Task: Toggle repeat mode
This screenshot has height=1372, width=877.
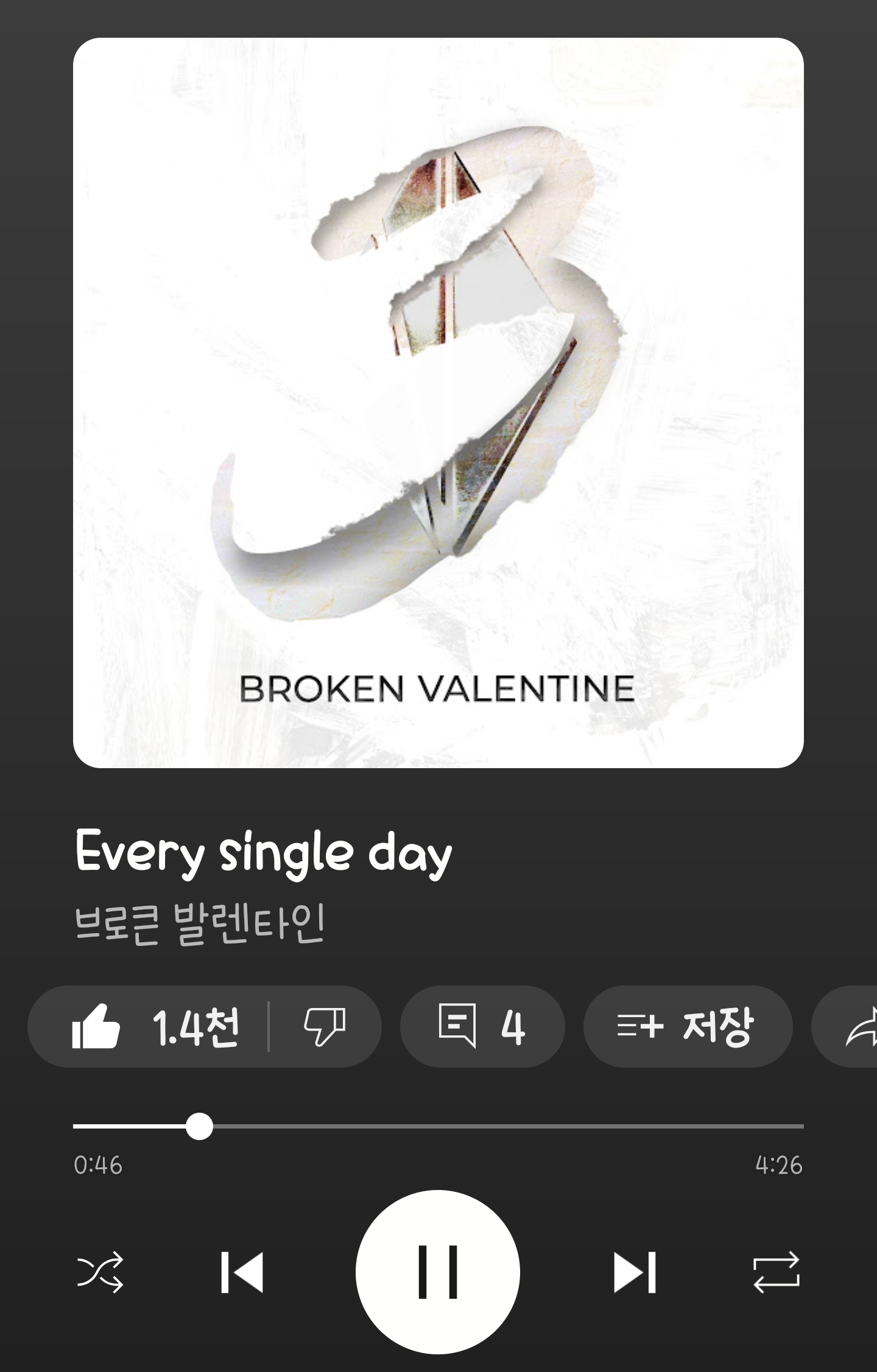Action: click(x=777, y=1272)
